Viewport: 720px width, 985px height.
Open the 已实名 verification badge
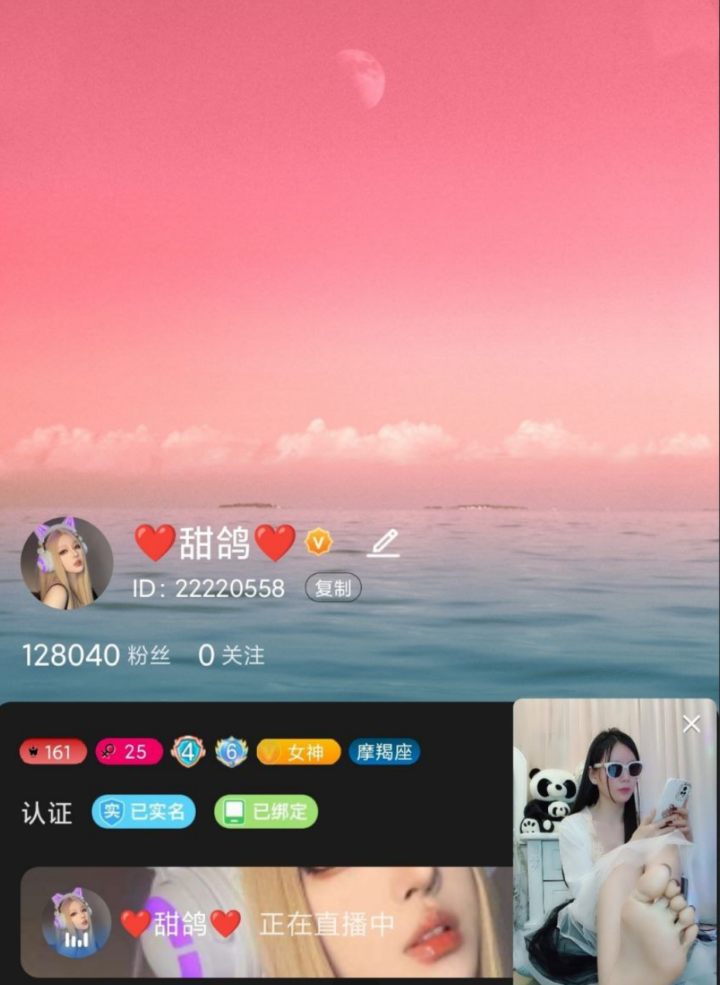tap(144, 812)
